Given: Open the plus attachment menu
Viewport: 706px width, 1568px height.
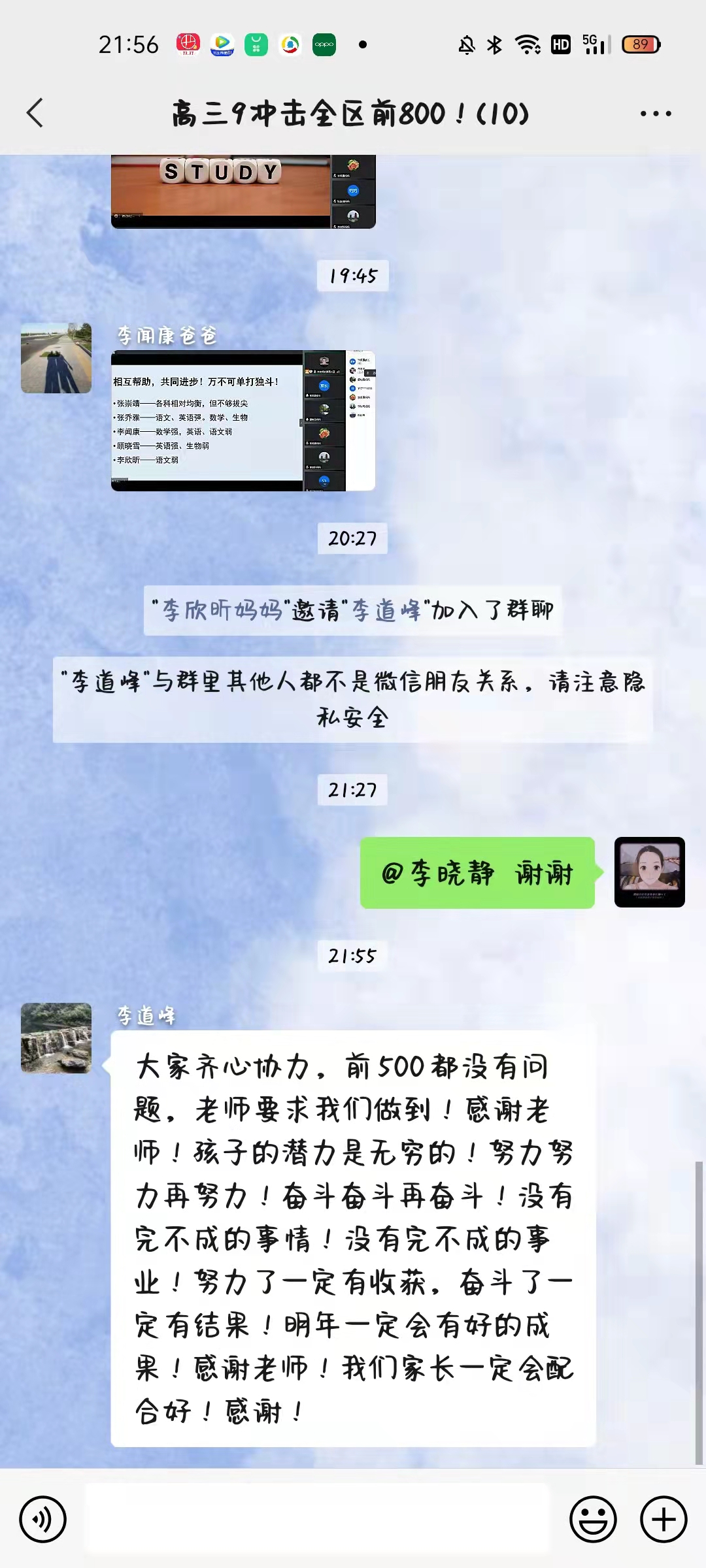Looking at the screenshot, I should click(x=664, y=1519).
